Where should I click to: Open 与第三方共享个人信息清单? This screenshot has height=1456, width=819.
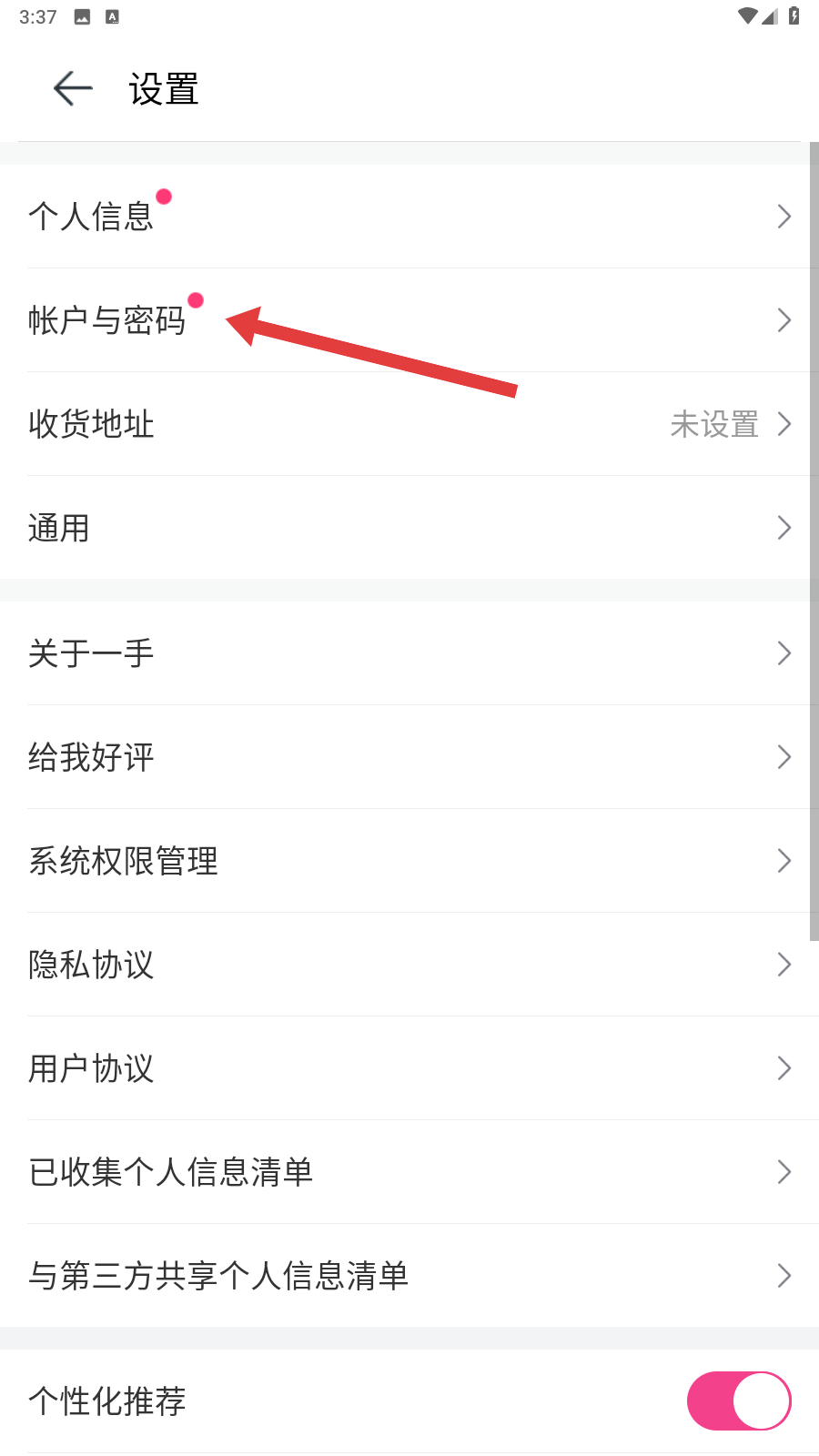coord(409,1276)
